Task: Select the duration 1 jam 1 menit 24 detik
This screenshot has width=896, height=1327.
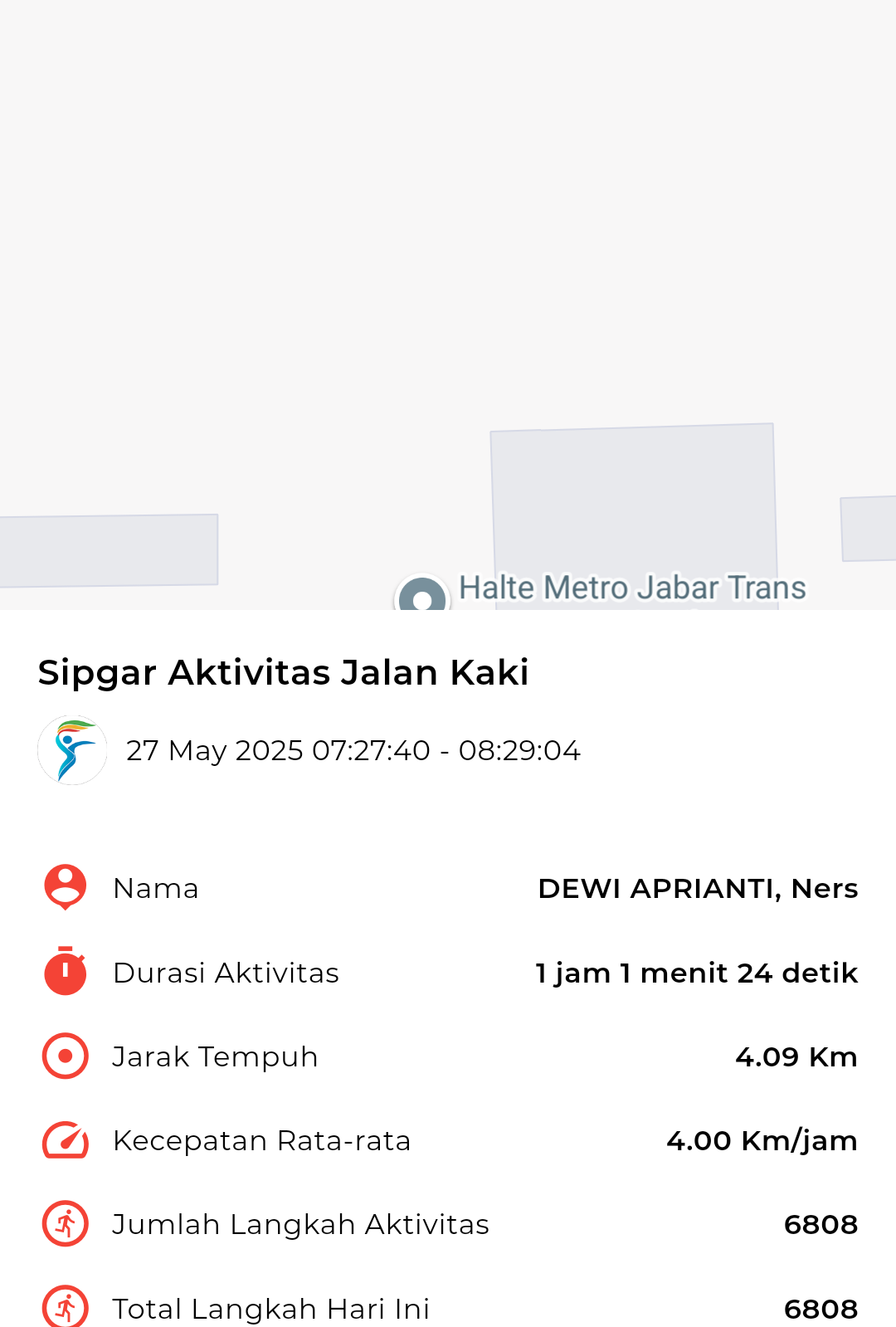Action: (x=696, y=973)
